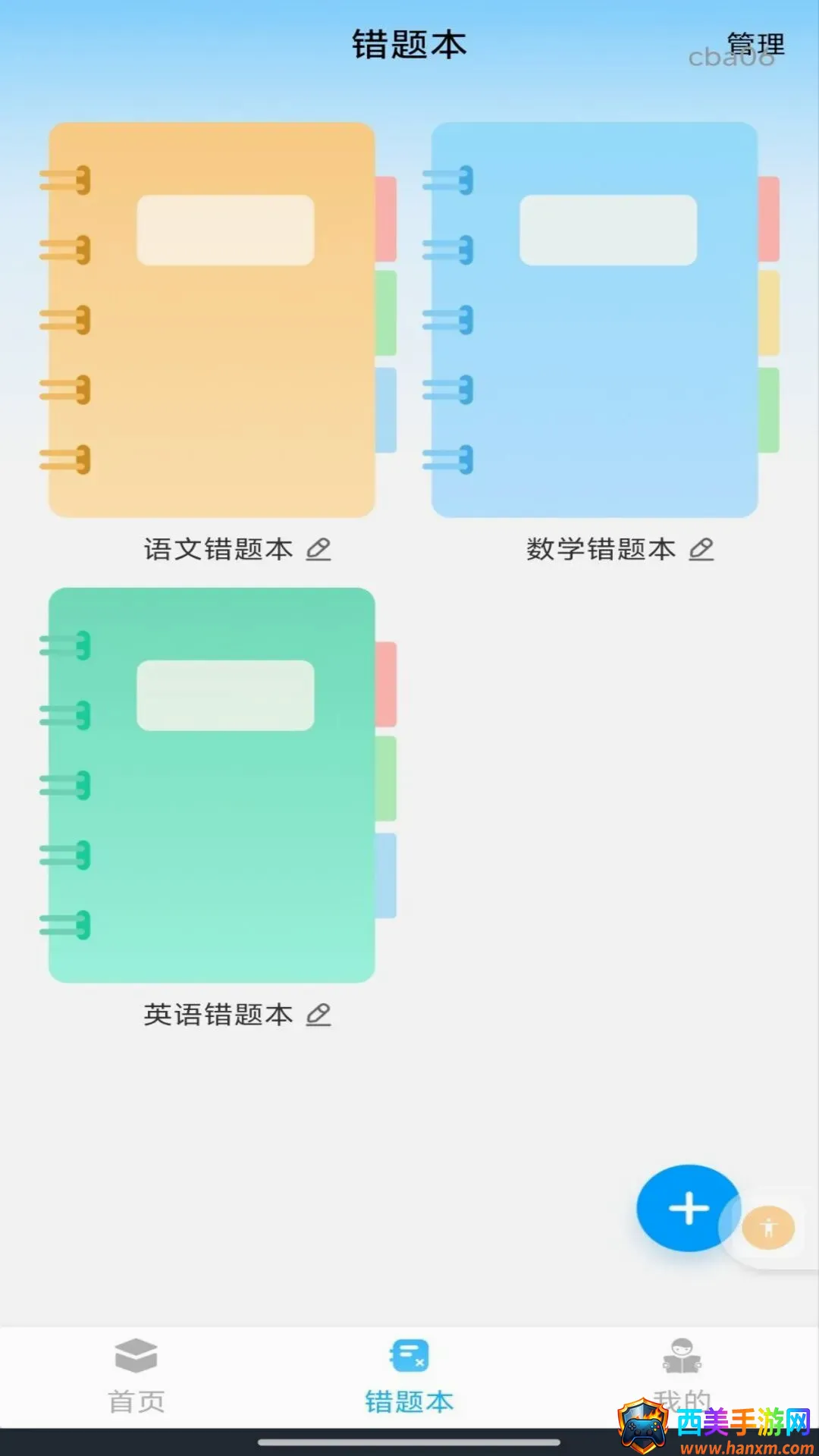Edit the name of 数学错题本
Viewport: 819px width, 1456px height.
point(701,549)
